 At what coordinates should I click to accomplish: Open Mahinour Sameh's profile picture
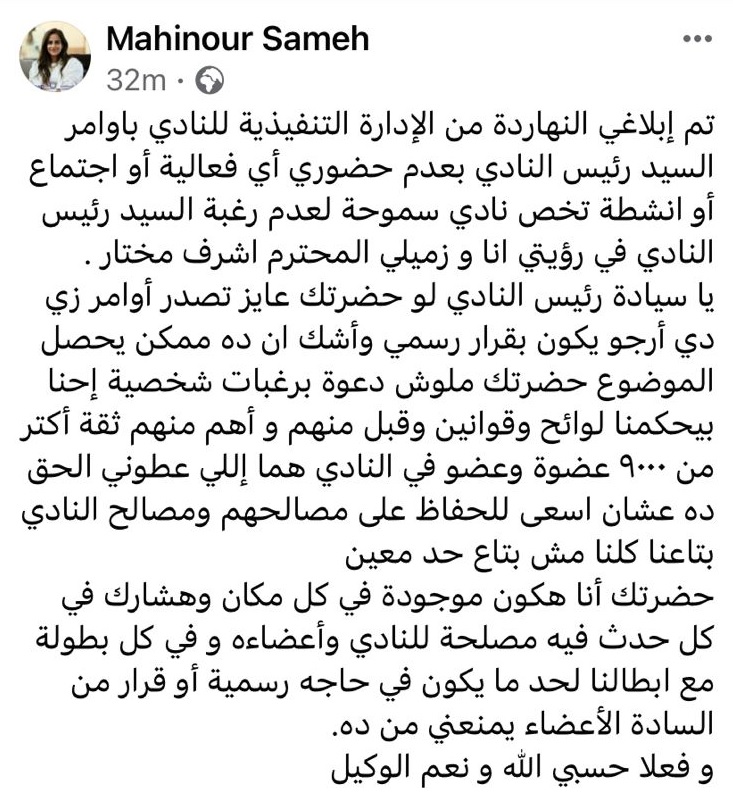point(55,57)
